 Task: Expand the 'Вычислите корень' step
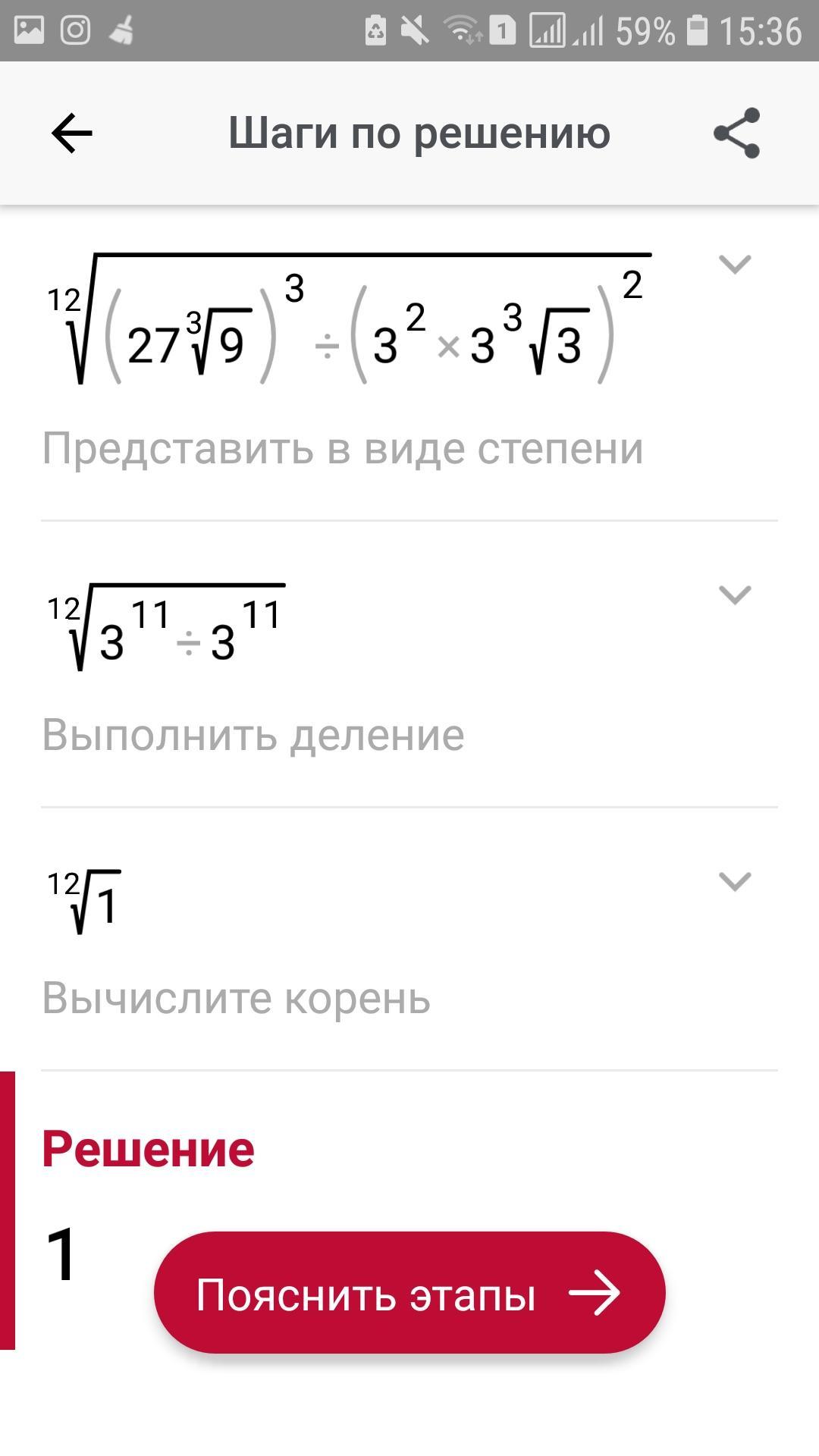(x=734, y=882)
